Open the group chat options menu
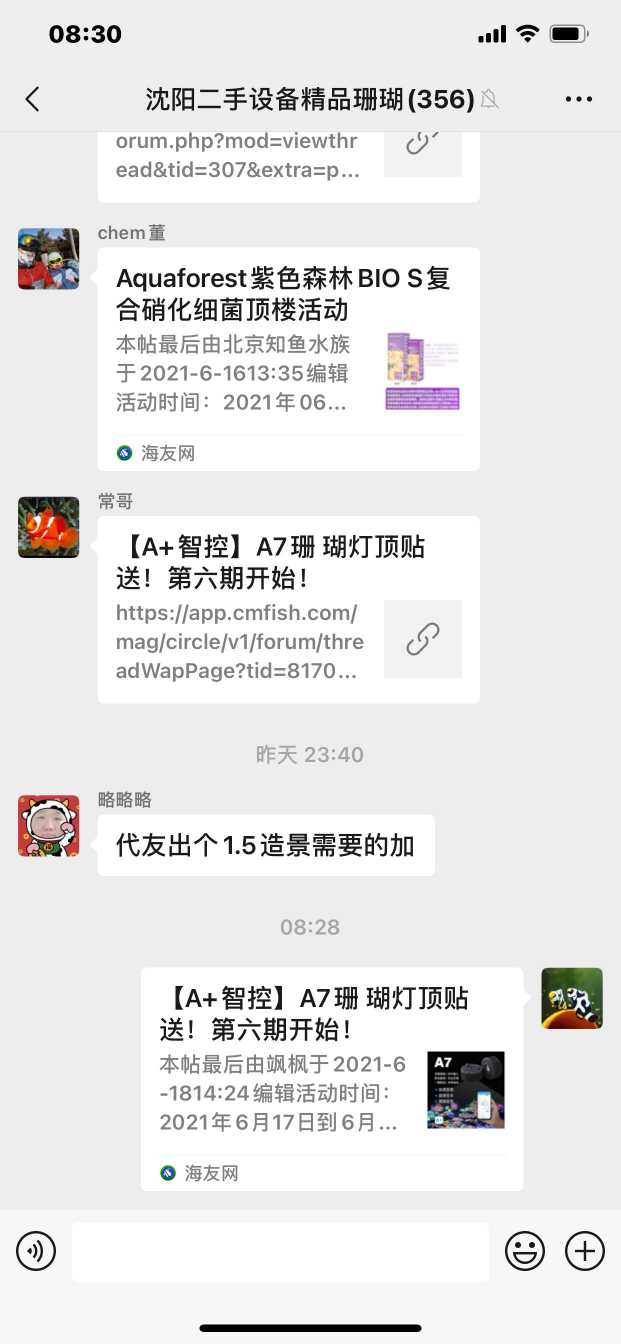Image resolution: width=621 pixels, height=1344 pixels. point(579,98)
